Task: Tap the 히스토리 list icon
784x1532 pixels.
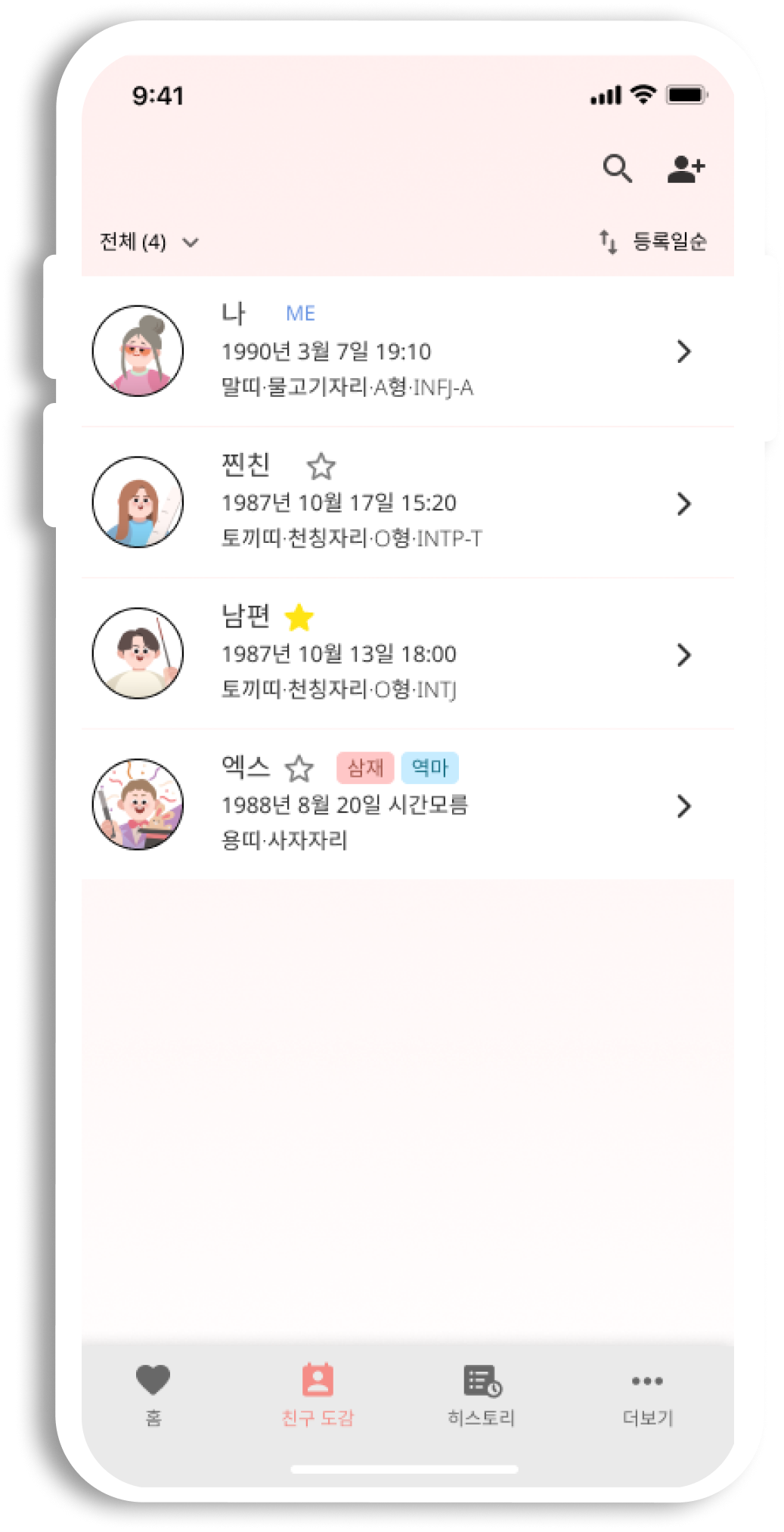Action: tap(481, 1378)
